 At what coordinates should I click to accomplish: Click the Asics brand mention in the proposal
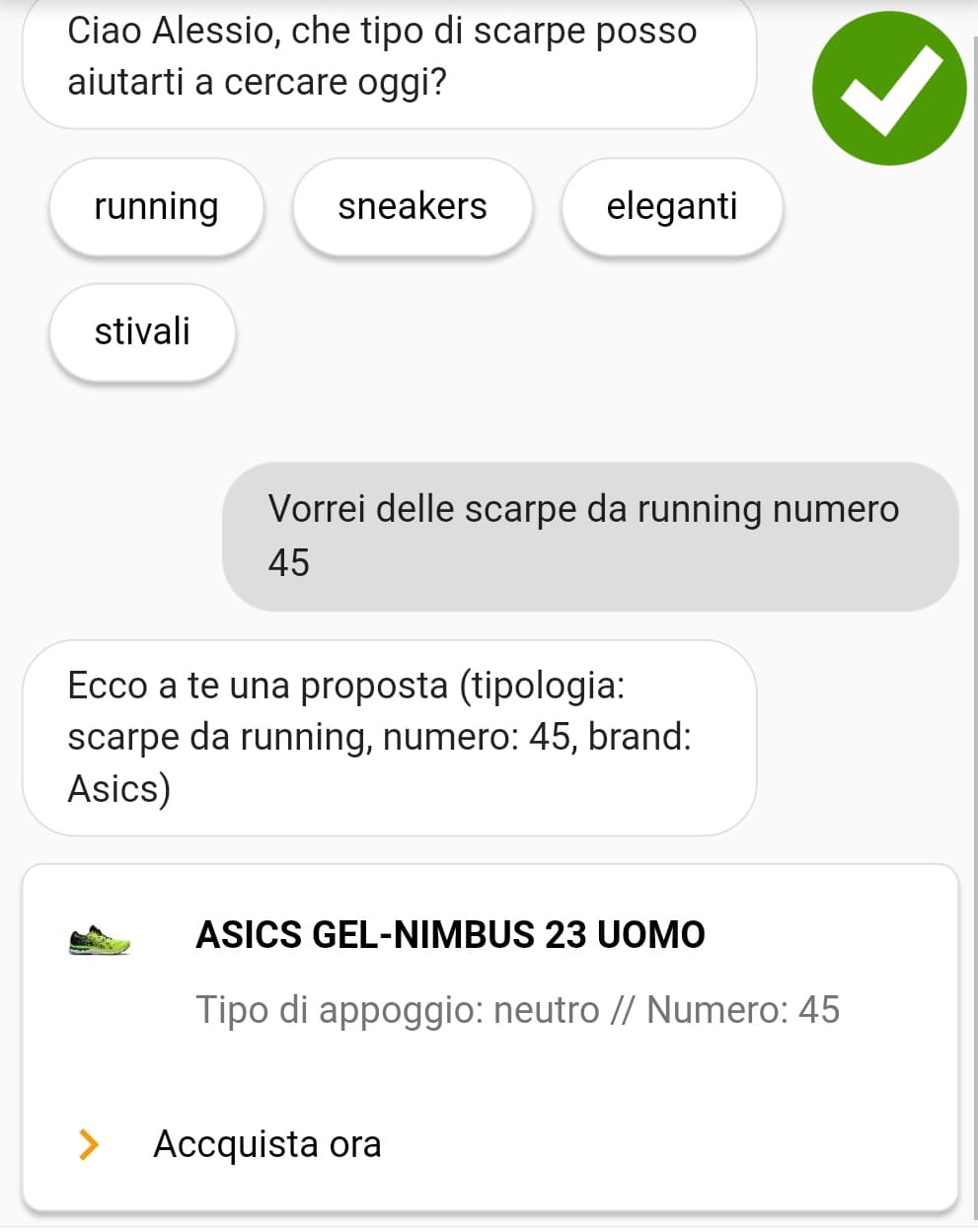[x=116, y=787]
